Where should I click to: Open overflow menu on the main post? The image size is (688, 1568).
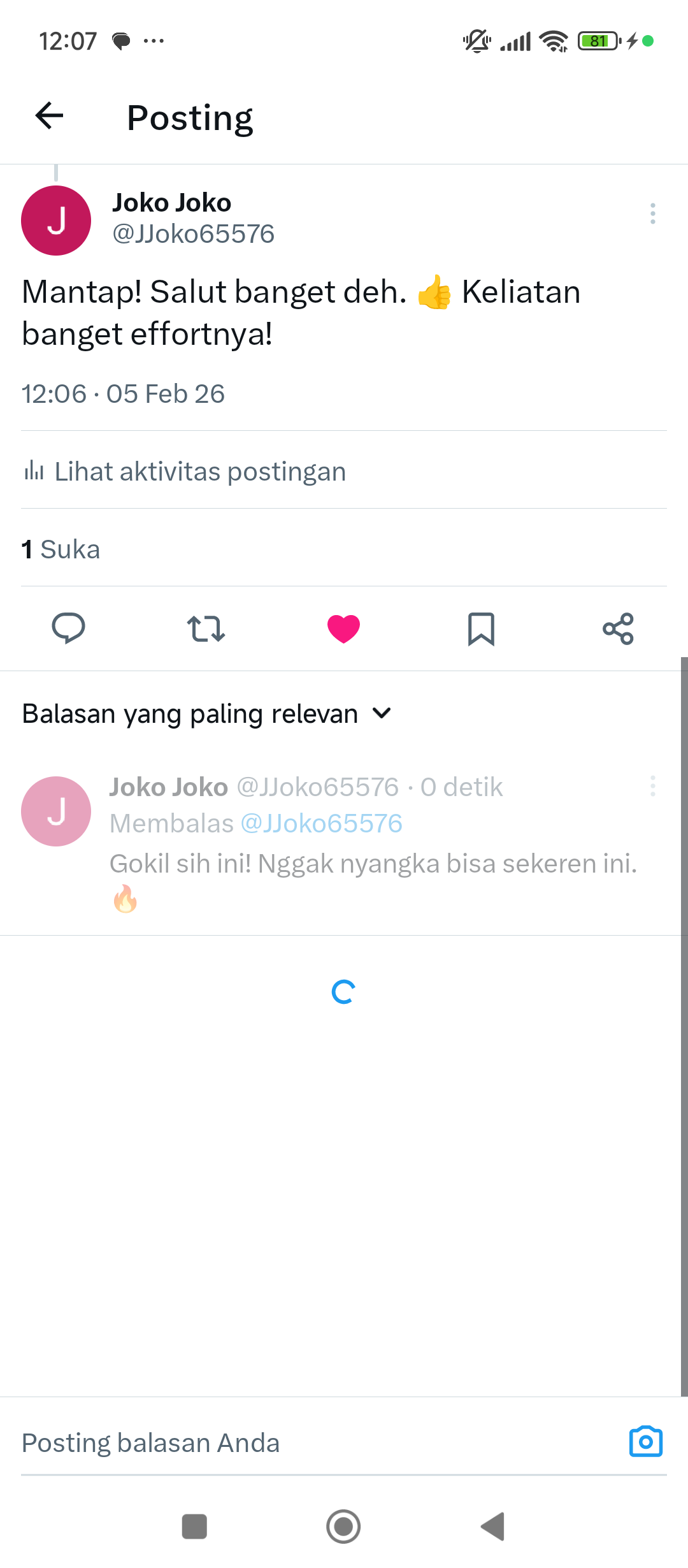(652, 214)
